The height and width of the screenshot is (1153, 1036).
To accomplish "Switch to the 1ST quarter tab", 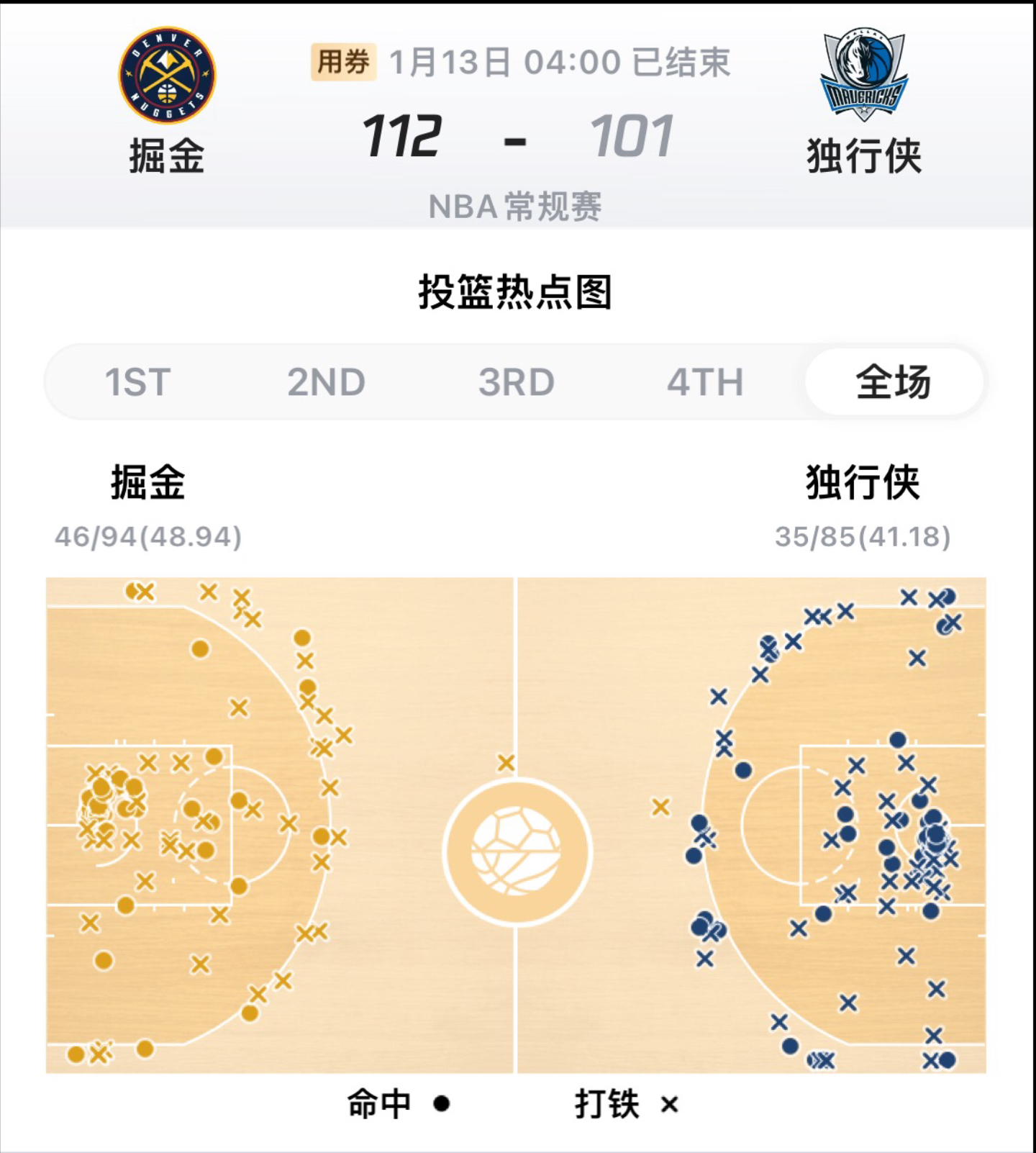I will point(137,381).
